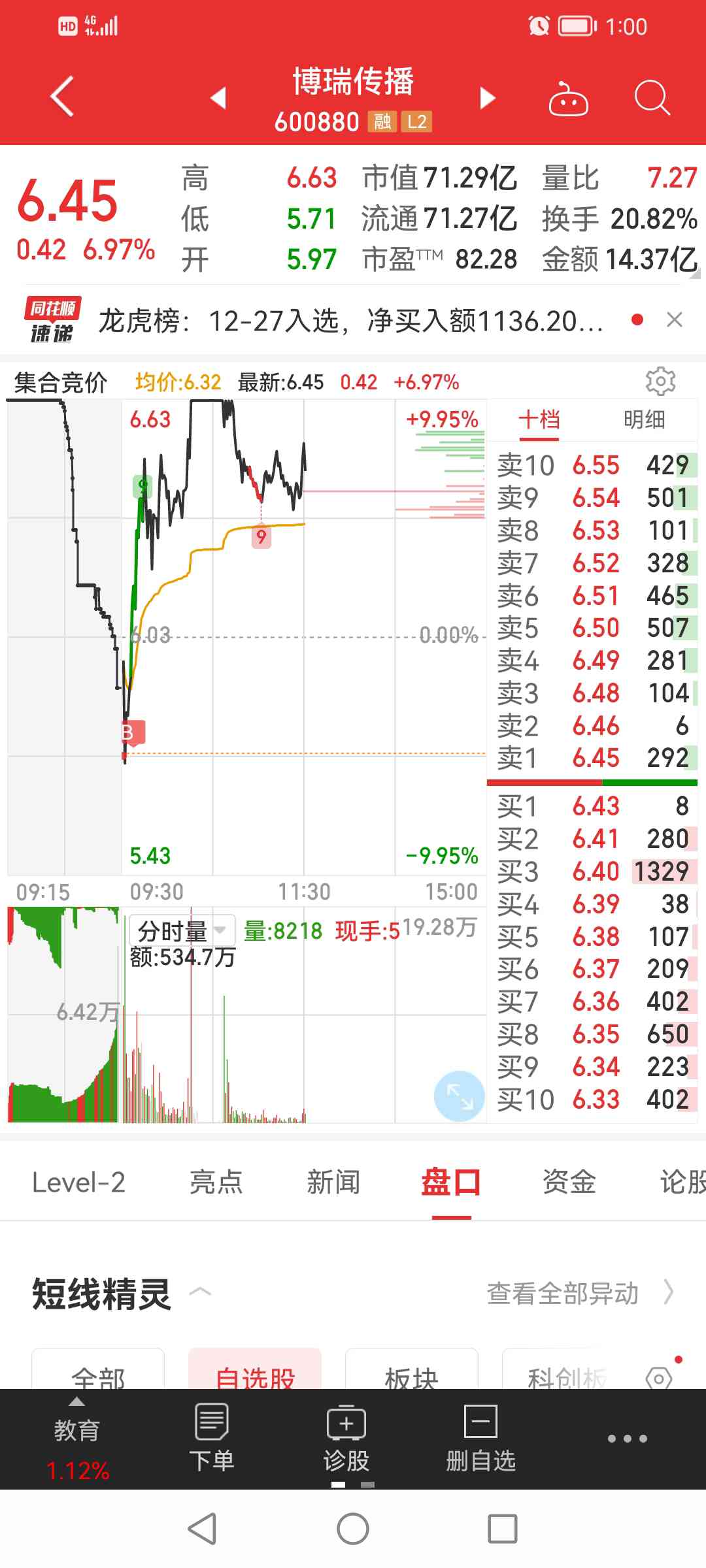Switch to the Level-2 tab
706x1568 pixels.
[78, 1182]
